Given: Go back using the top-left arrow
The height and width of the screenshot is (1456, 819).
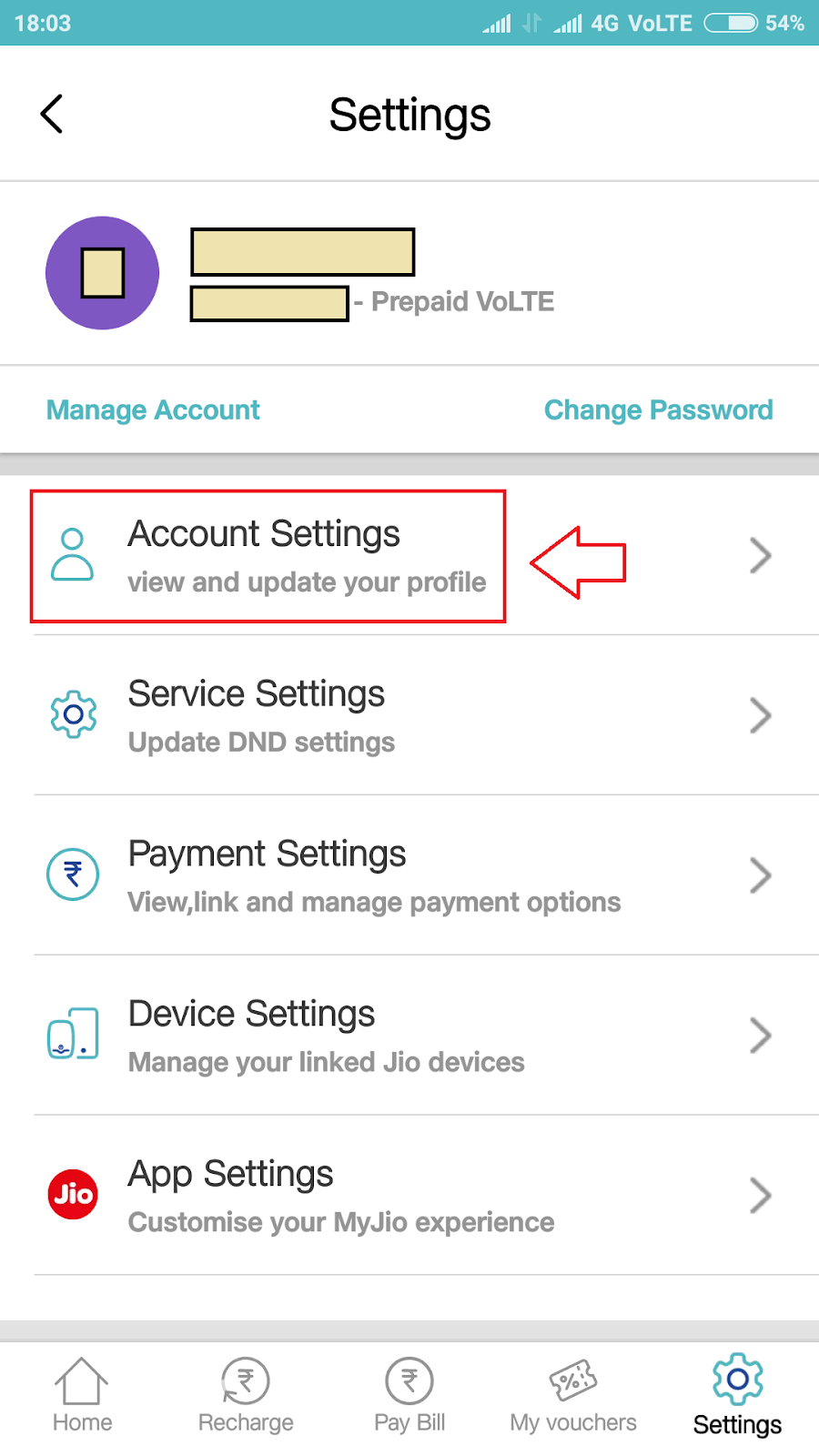Looking at the screenshot, I should (52, 115).
